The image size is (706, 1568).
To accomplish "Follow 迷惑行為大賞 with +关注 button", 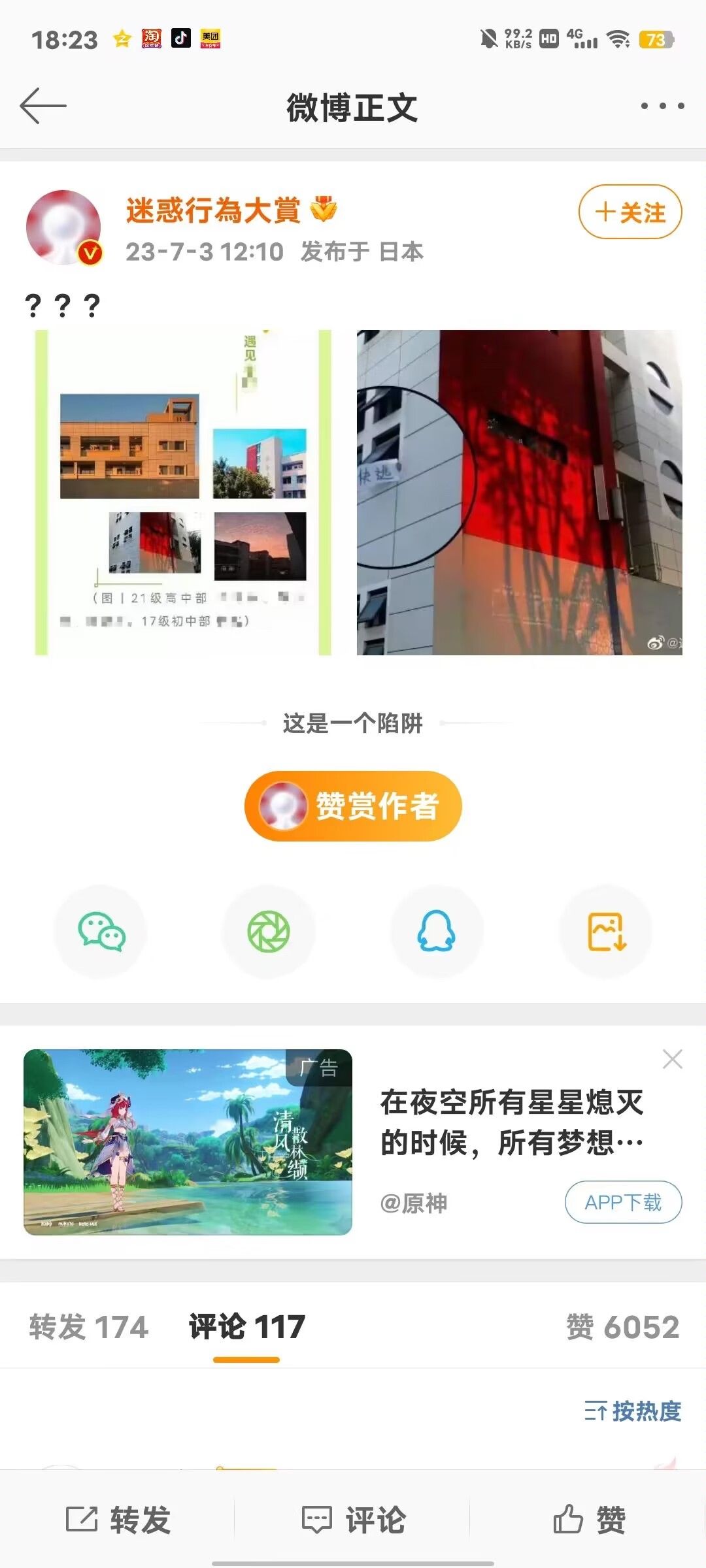I will [630, 212].
